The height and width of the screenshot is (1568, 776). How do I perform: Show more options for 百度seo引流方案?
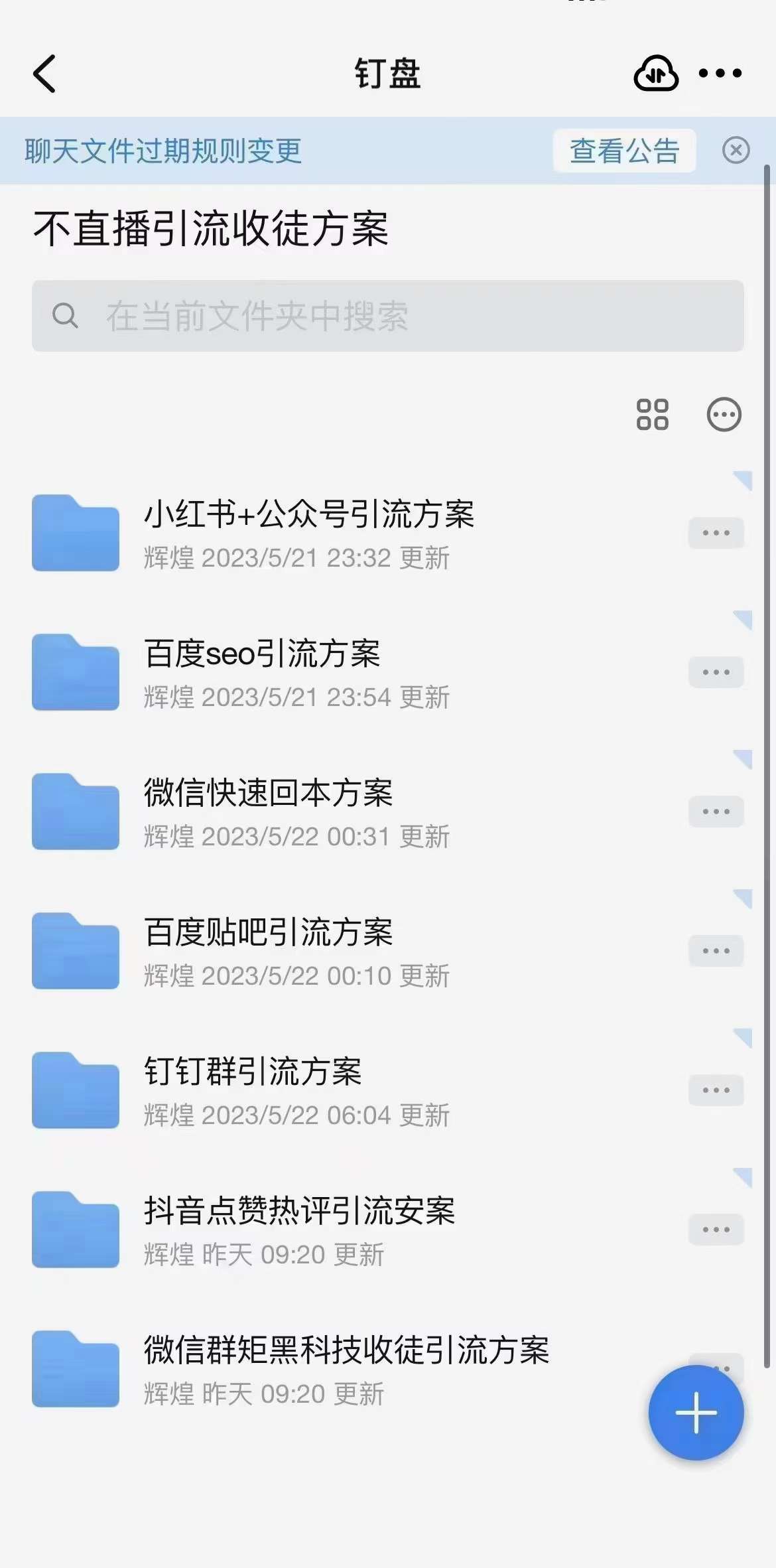(x=716, y=672)
